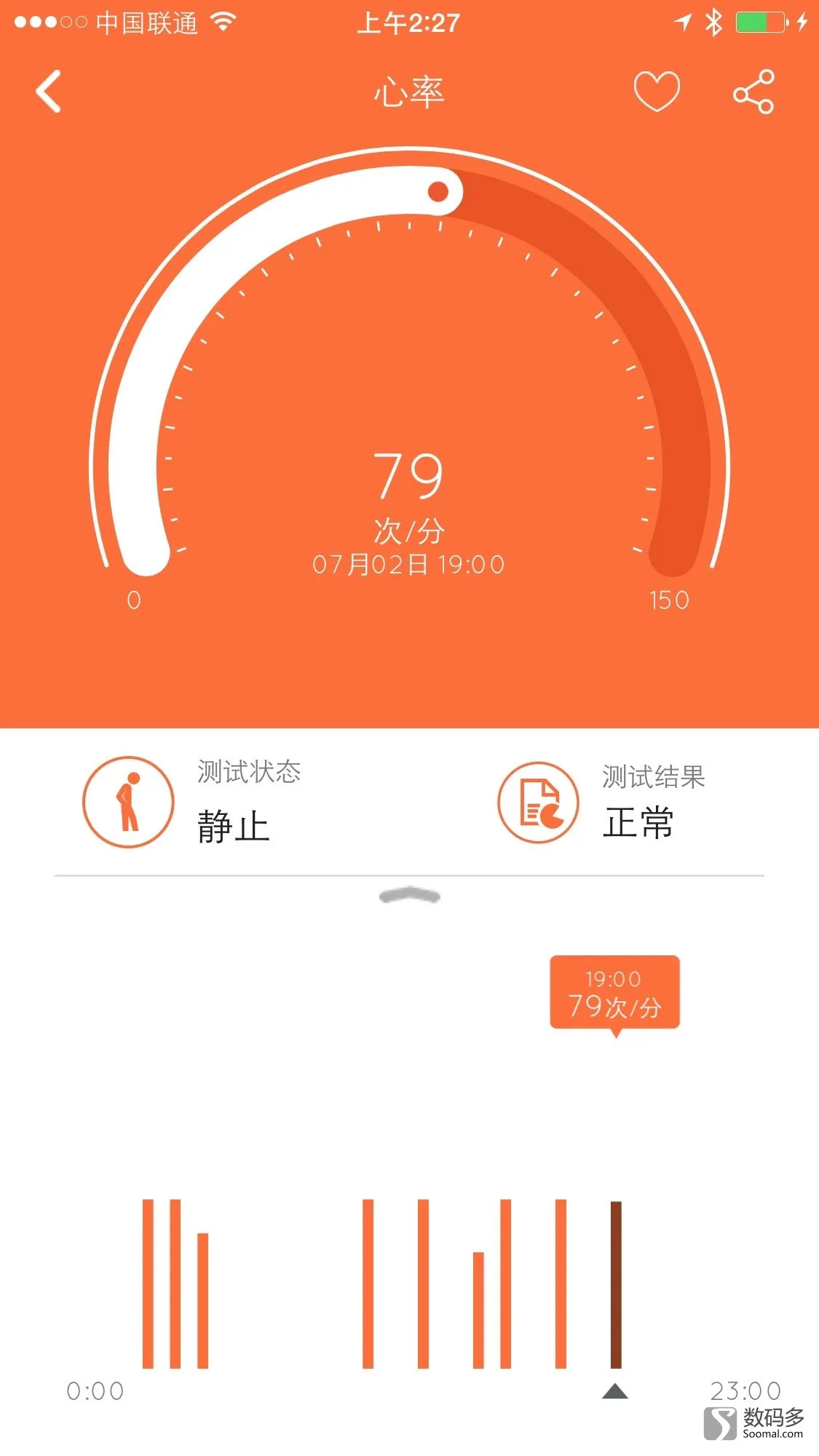The height and width of the screenshot is (1456, 819).
Task: Collapse the chart with the gray handle
Action: [x=409, y=896]
